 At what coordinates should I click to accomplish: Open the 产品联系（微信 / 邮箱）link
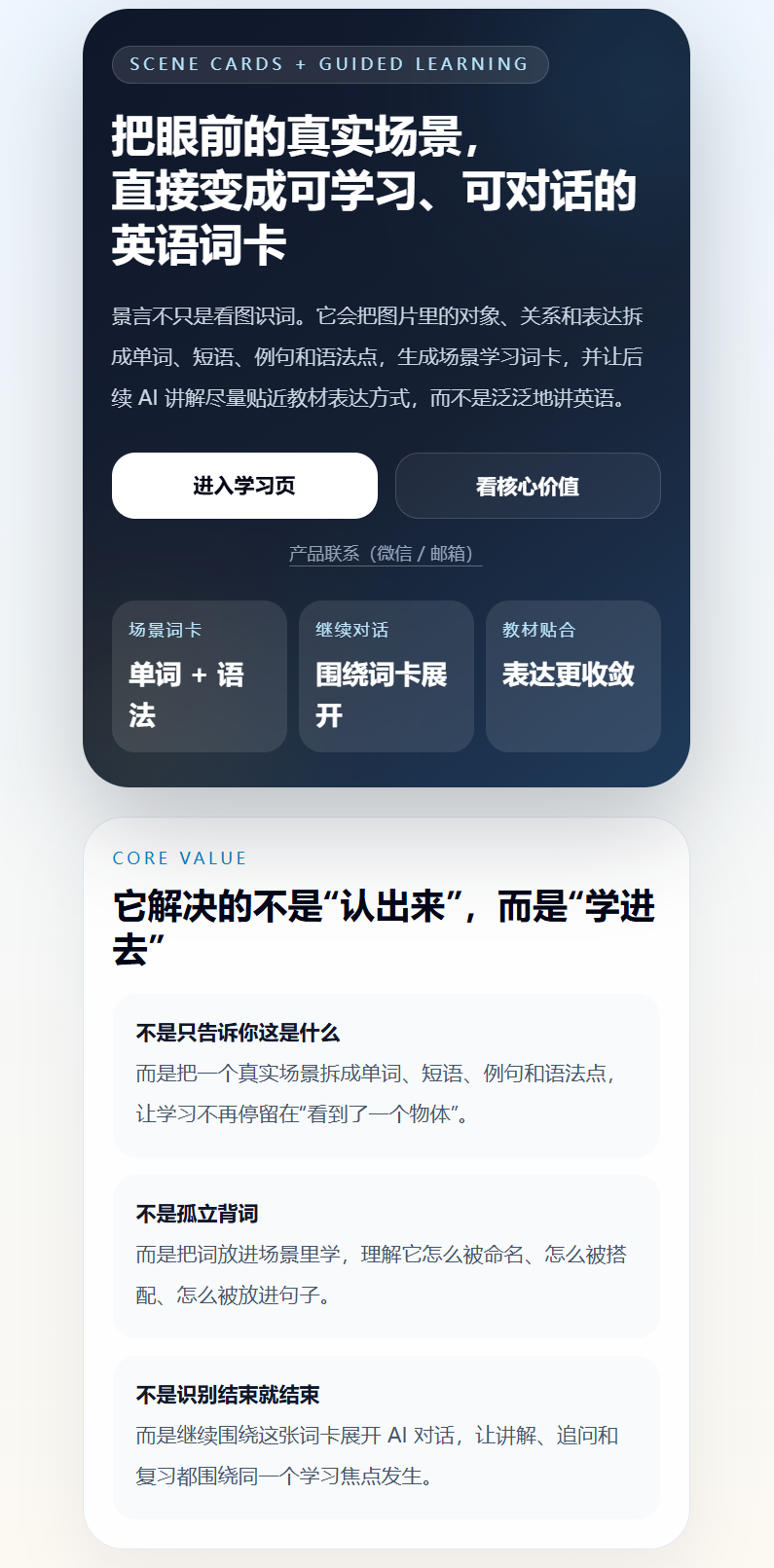point(386,554)
